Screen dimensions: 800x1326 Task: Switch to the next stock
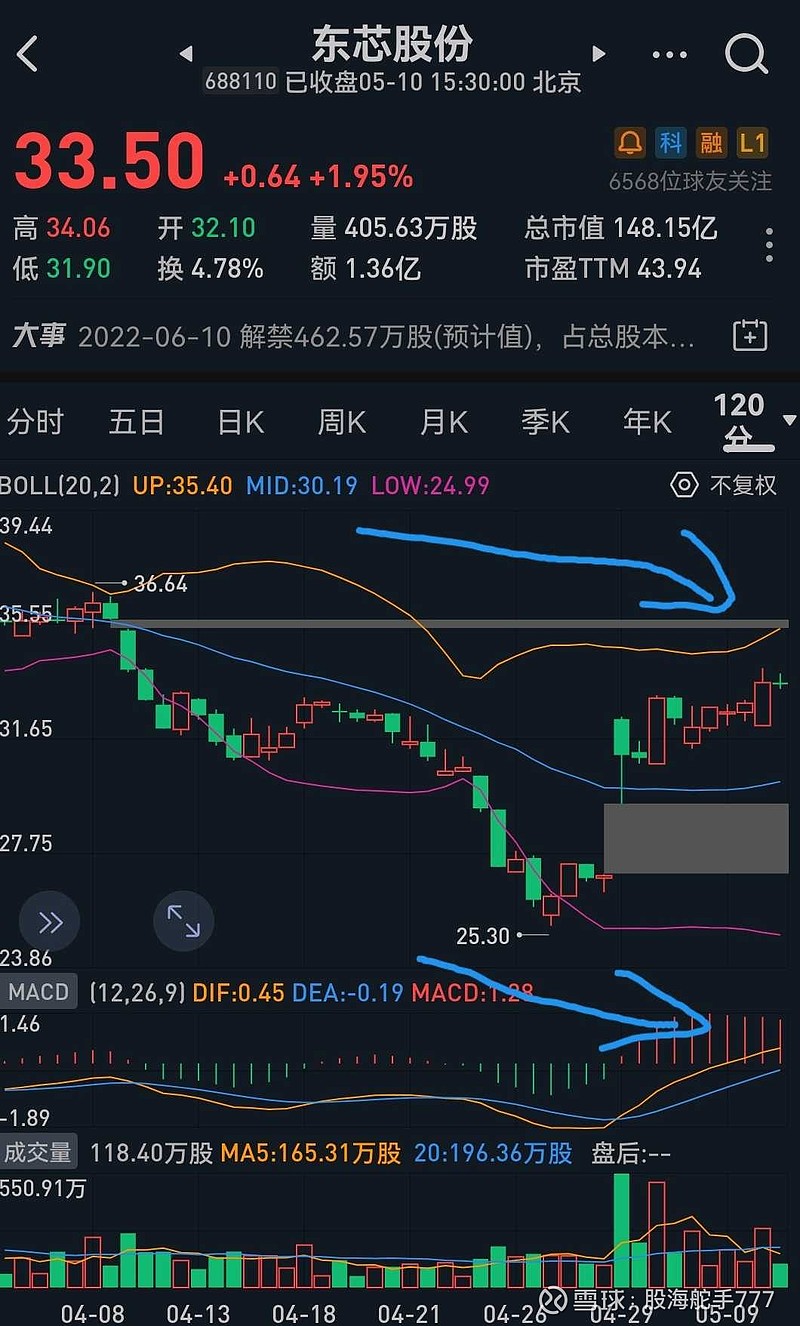click(599, 53)
